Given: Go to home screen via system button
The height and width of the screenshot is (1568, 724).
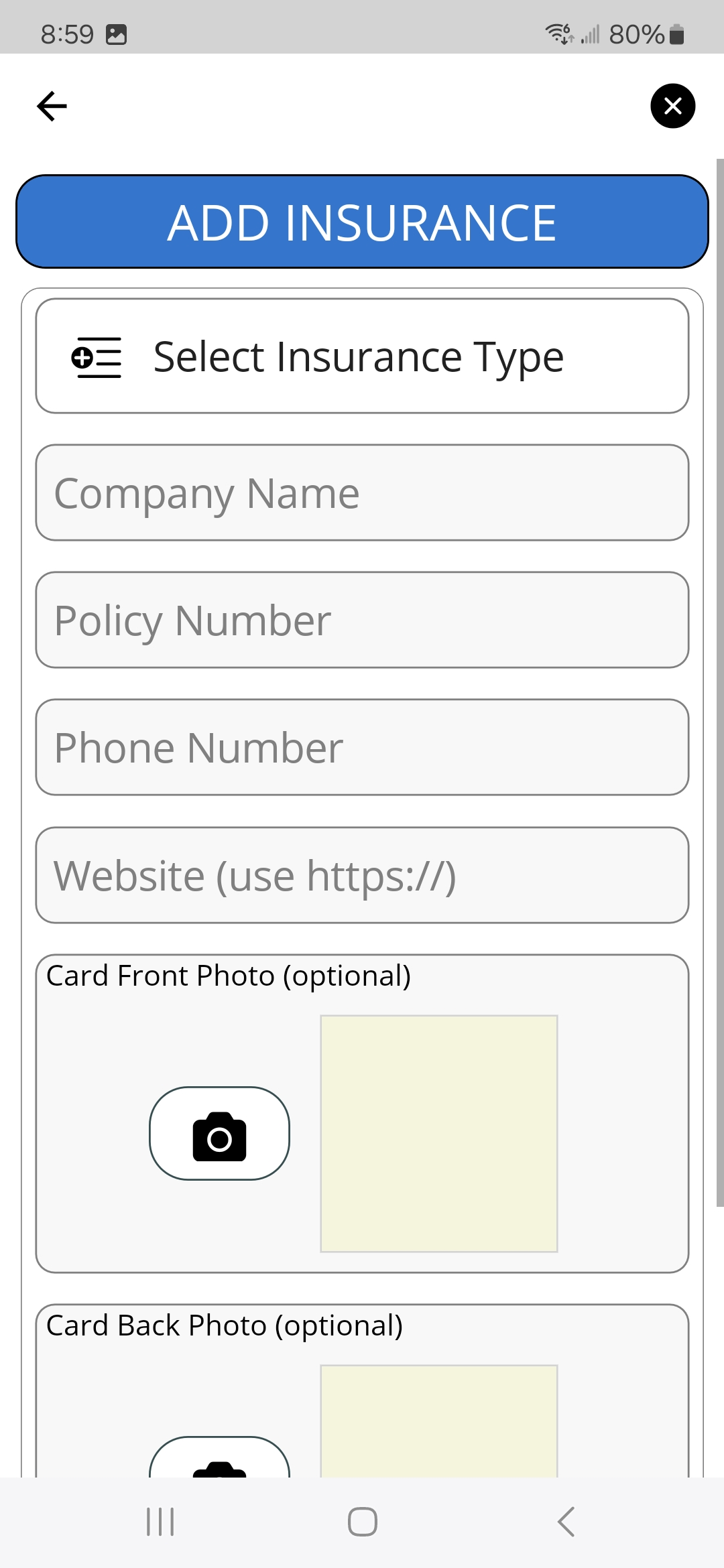Looking at the screenshot, I should coord(362,1522).
